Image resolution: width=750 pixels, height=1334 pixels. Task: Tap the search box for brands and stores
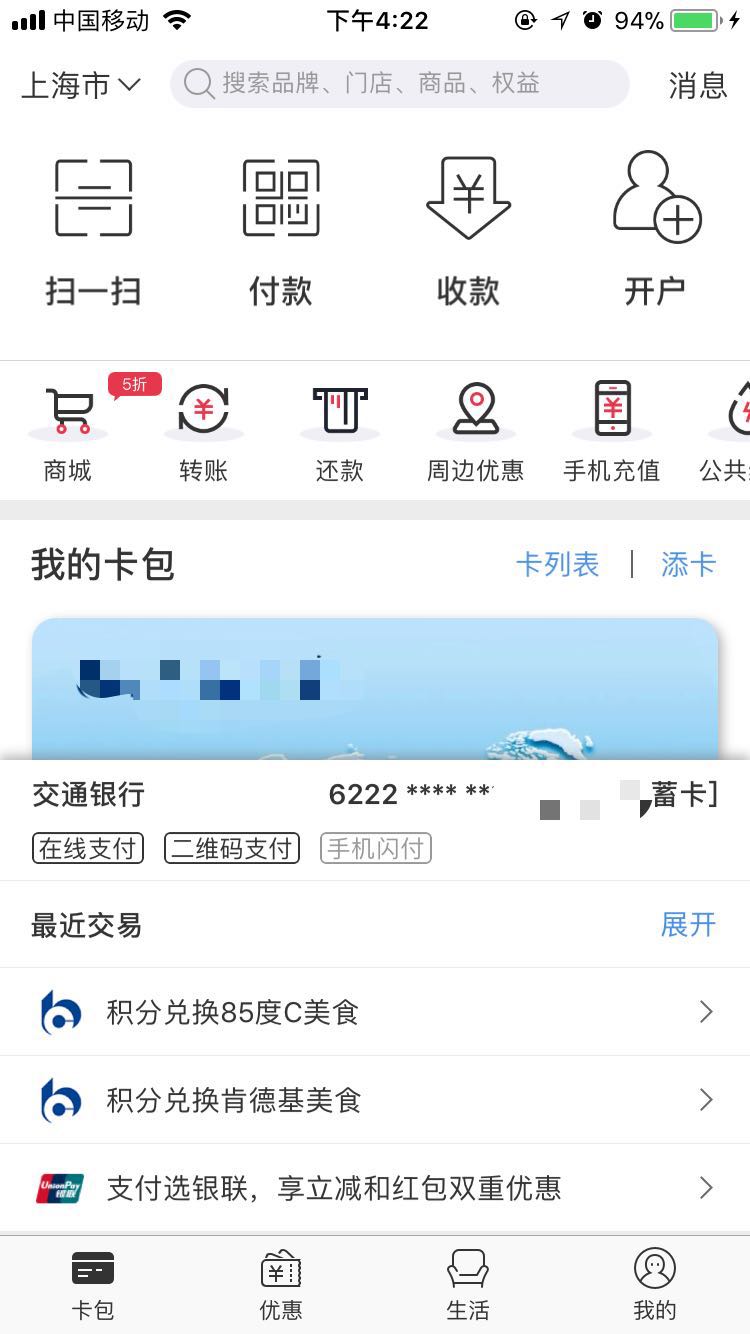point(400,84)
